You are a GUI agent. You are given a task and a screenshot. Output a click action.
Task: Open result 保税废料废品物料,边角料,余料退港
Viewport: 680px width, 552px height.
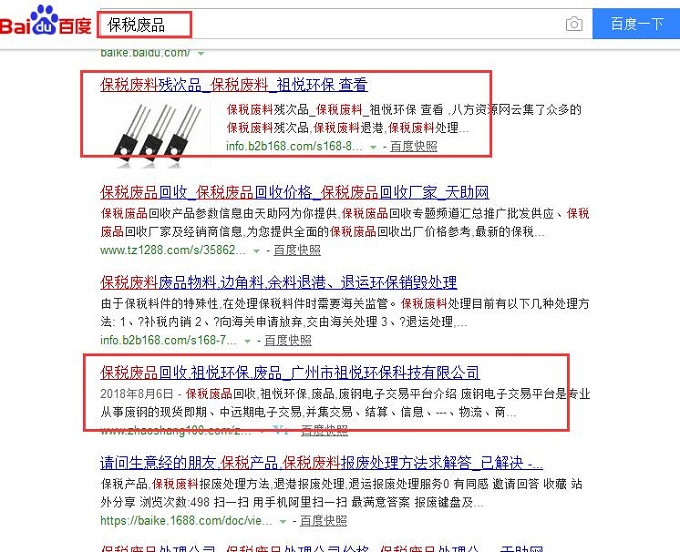coord(279,281)
